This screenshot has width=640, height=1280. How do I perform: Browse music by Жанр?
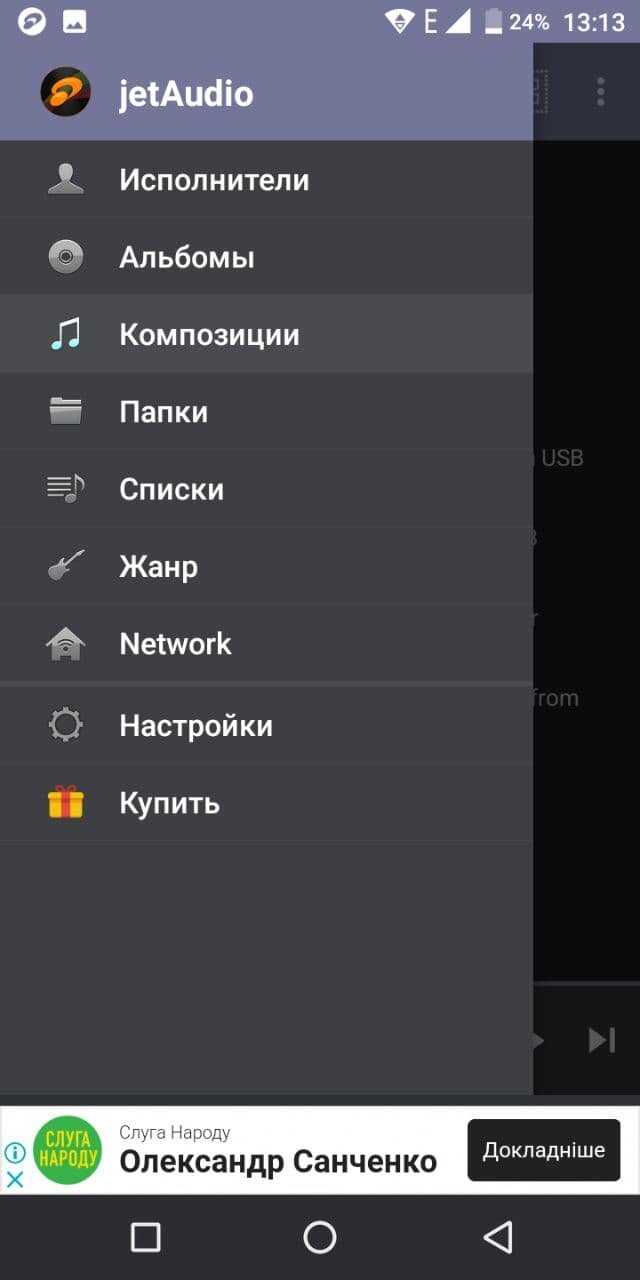point(266,566)
